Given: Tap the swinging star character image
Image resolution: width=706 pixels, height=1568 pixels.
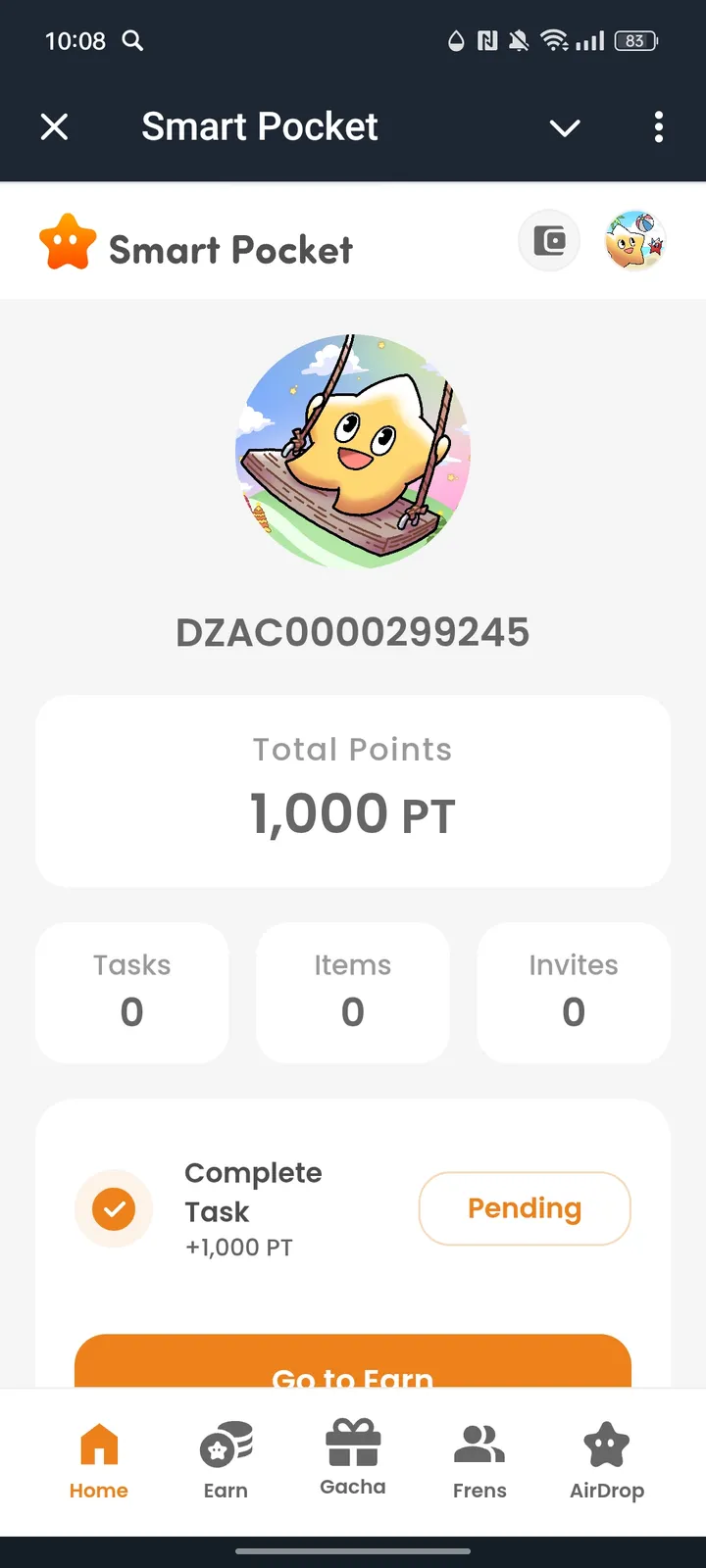Looking at the screenshot, I should point(352,450).
